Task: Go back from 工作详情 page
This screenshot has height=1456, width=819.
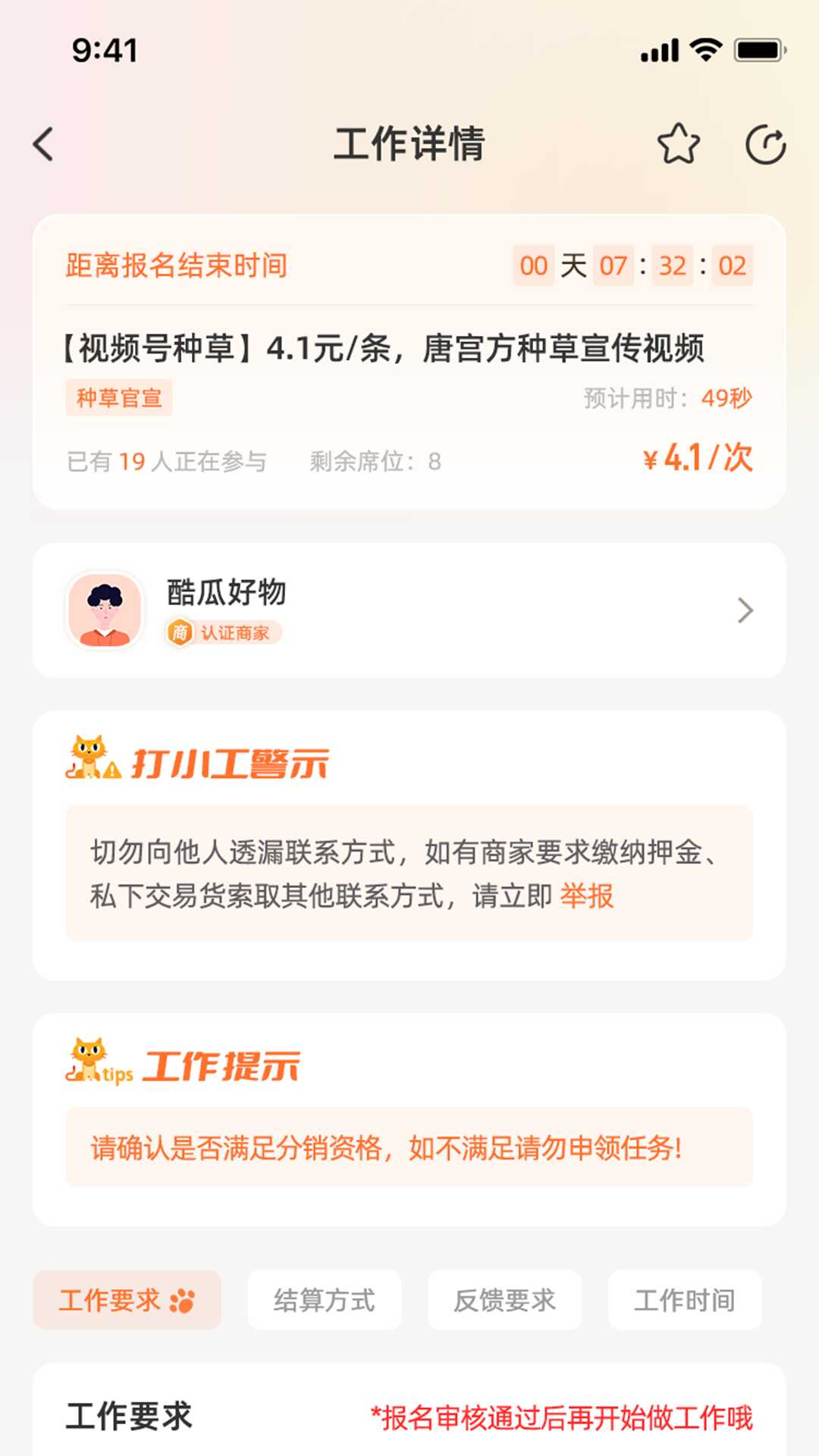Action: tap(44, 144)
